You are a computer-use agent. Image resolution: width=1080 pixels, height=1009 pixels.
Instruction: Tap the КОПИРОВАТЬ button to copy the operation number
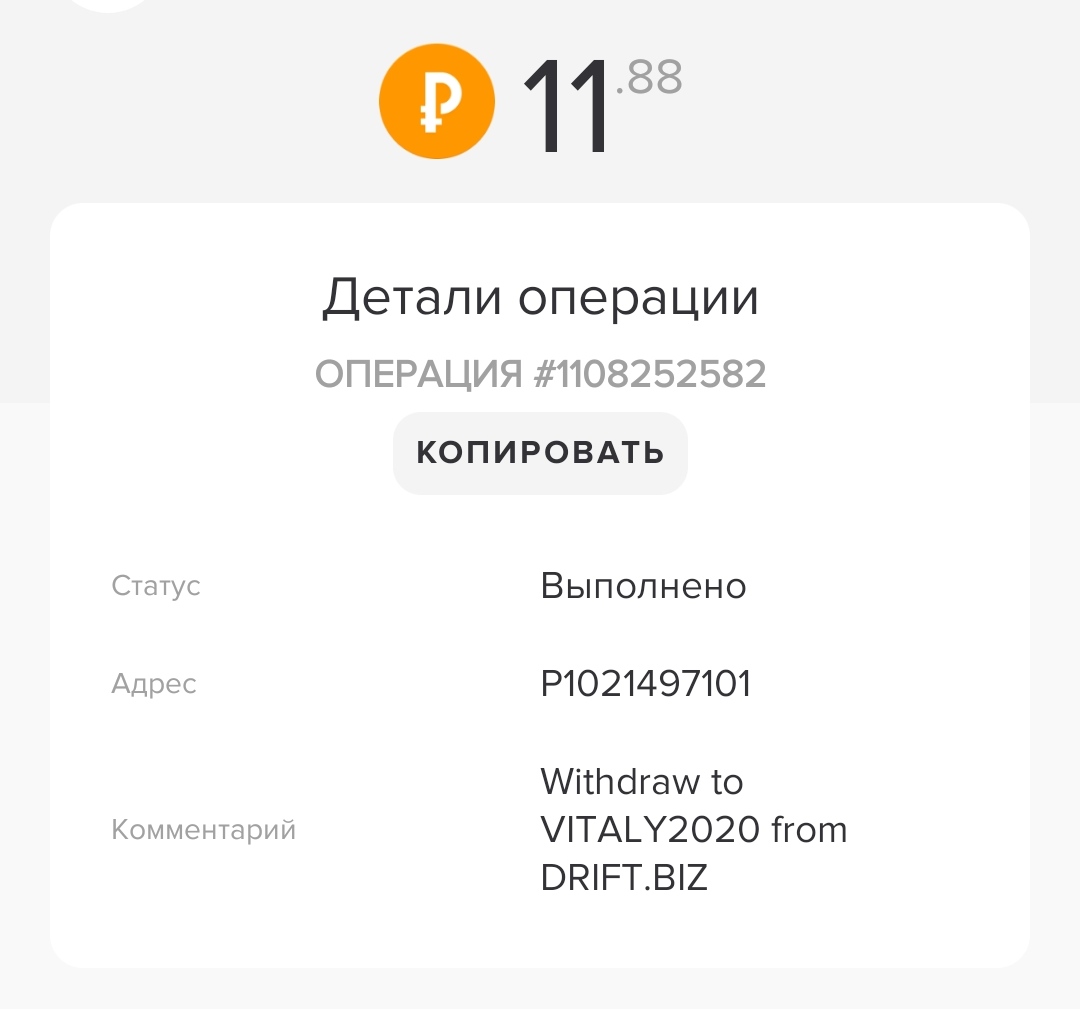click(540, 453)
